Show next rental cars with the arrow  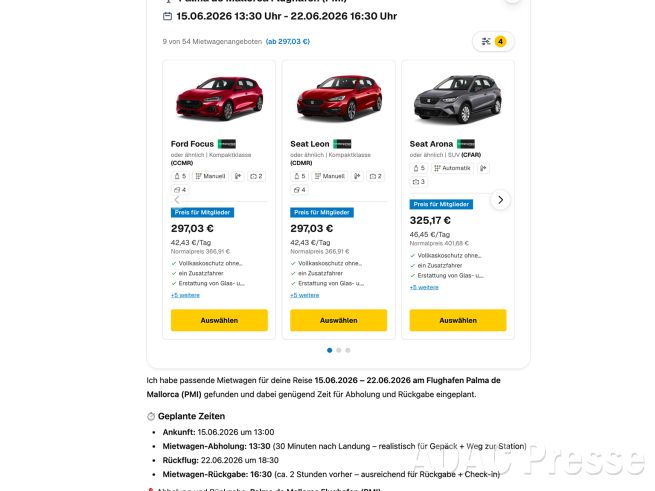501,200
